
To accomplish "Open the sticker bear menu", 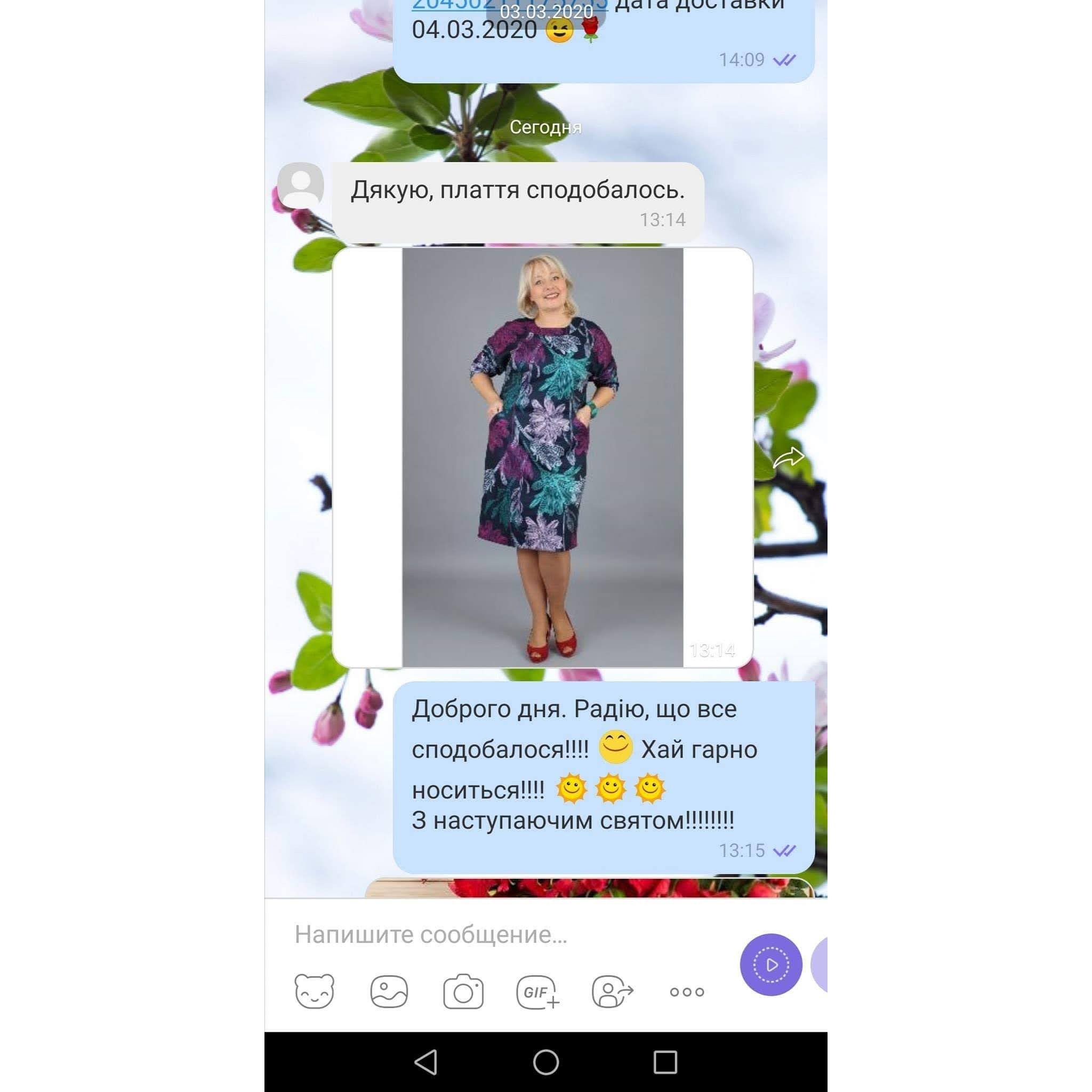I will pyautogui.click(x=314, y=991).
